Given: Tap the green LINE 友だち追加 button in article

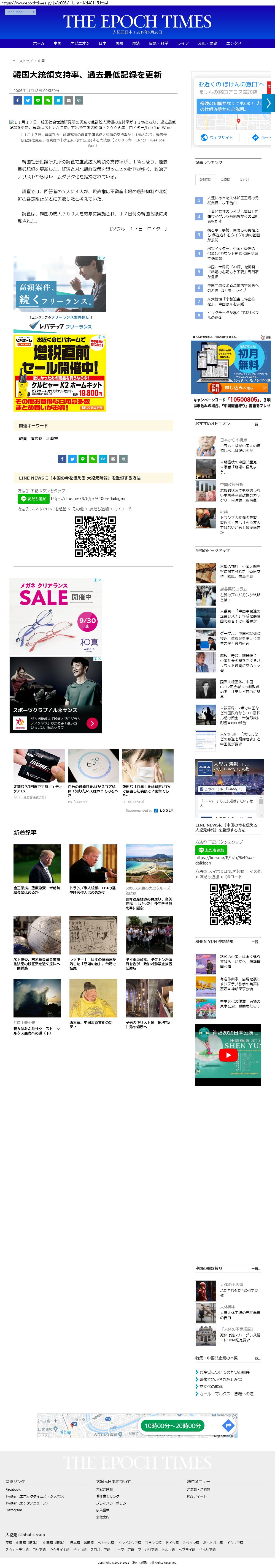Looking at the screenshot, I should tap(33, 499).
